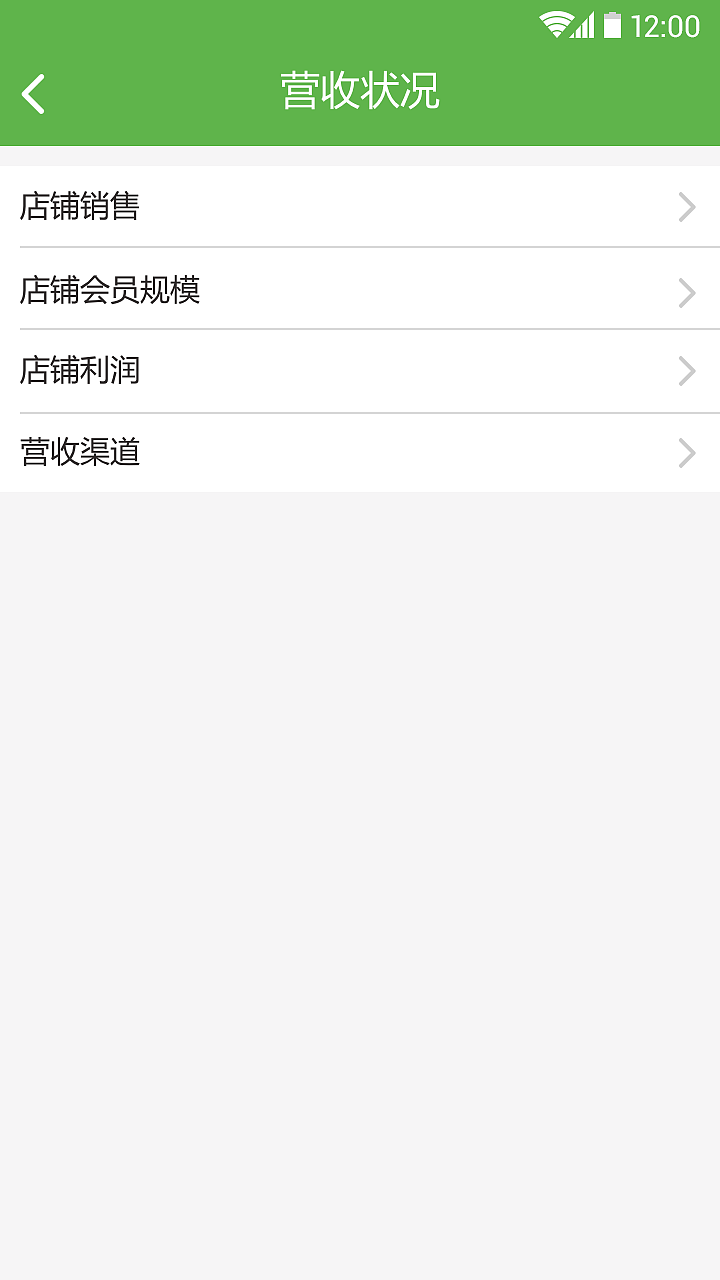Tap the 12:00 clock in the status bar
Screen dimensions: 720x1280
tap(668, 25)
